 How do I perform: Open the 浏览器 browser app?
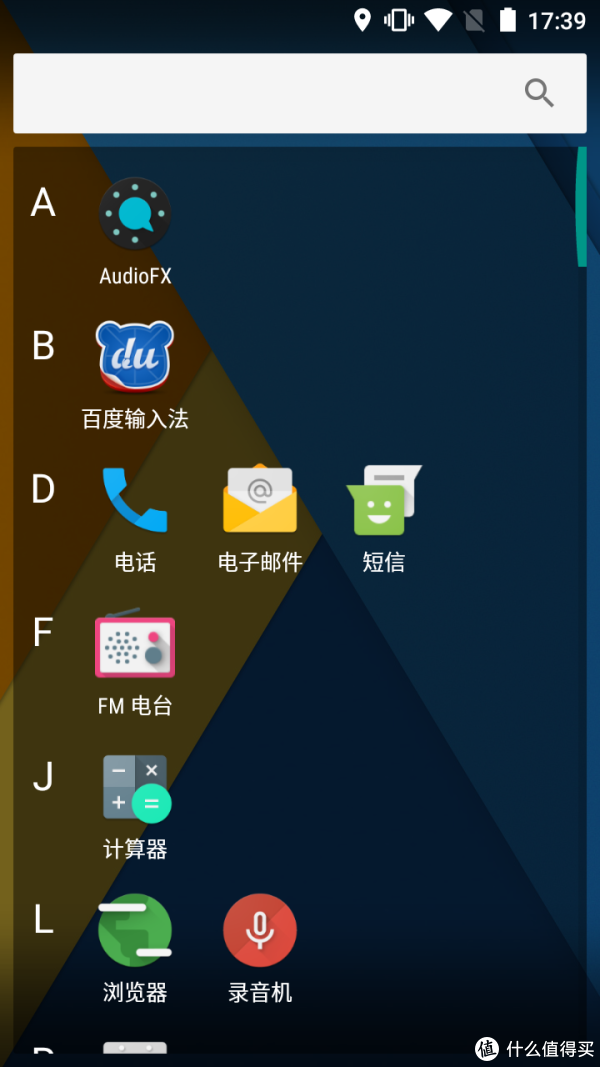[x=135, y=931]
